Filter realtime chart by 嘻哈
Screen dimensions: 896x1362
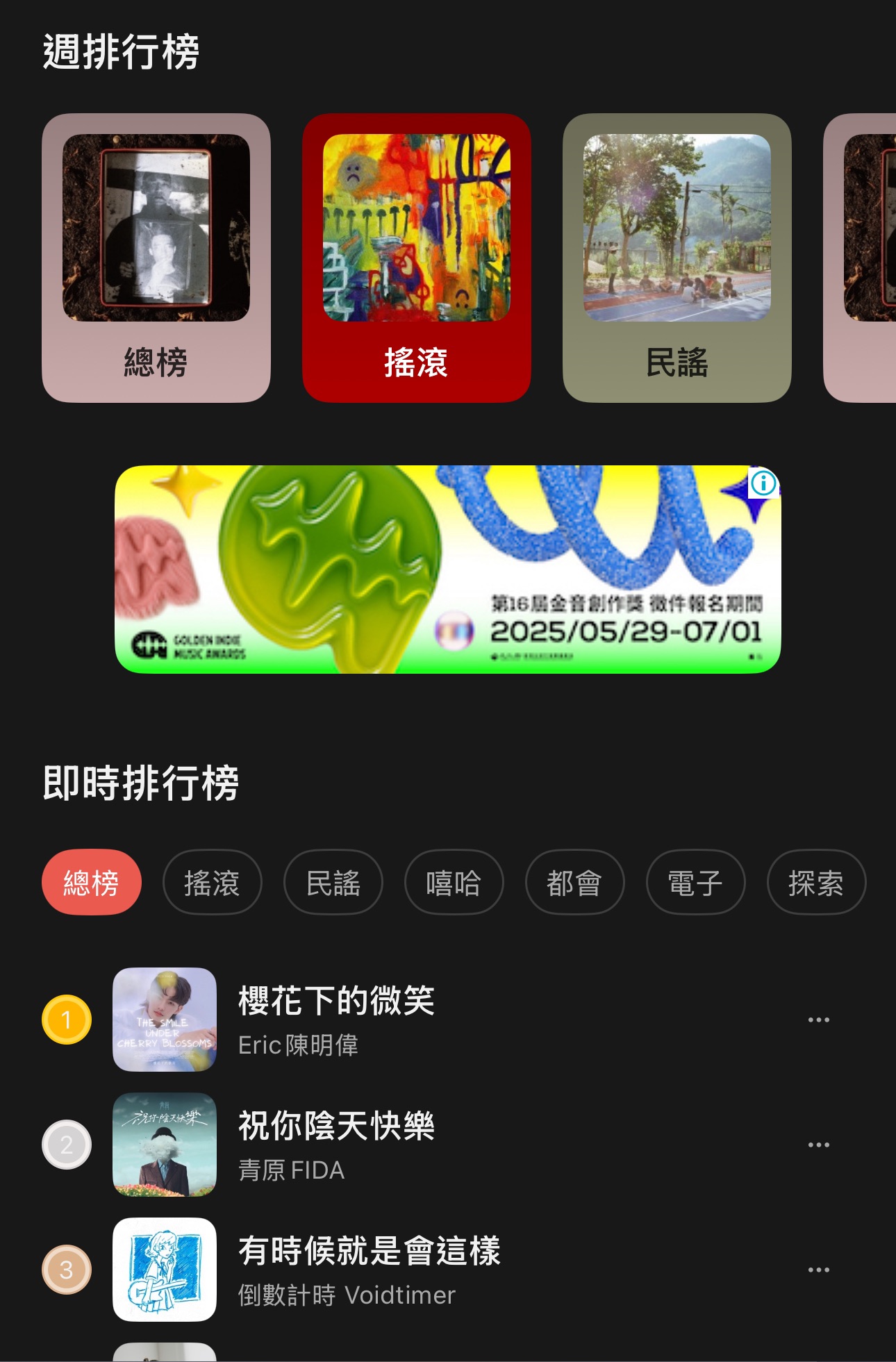coord(454,882)
